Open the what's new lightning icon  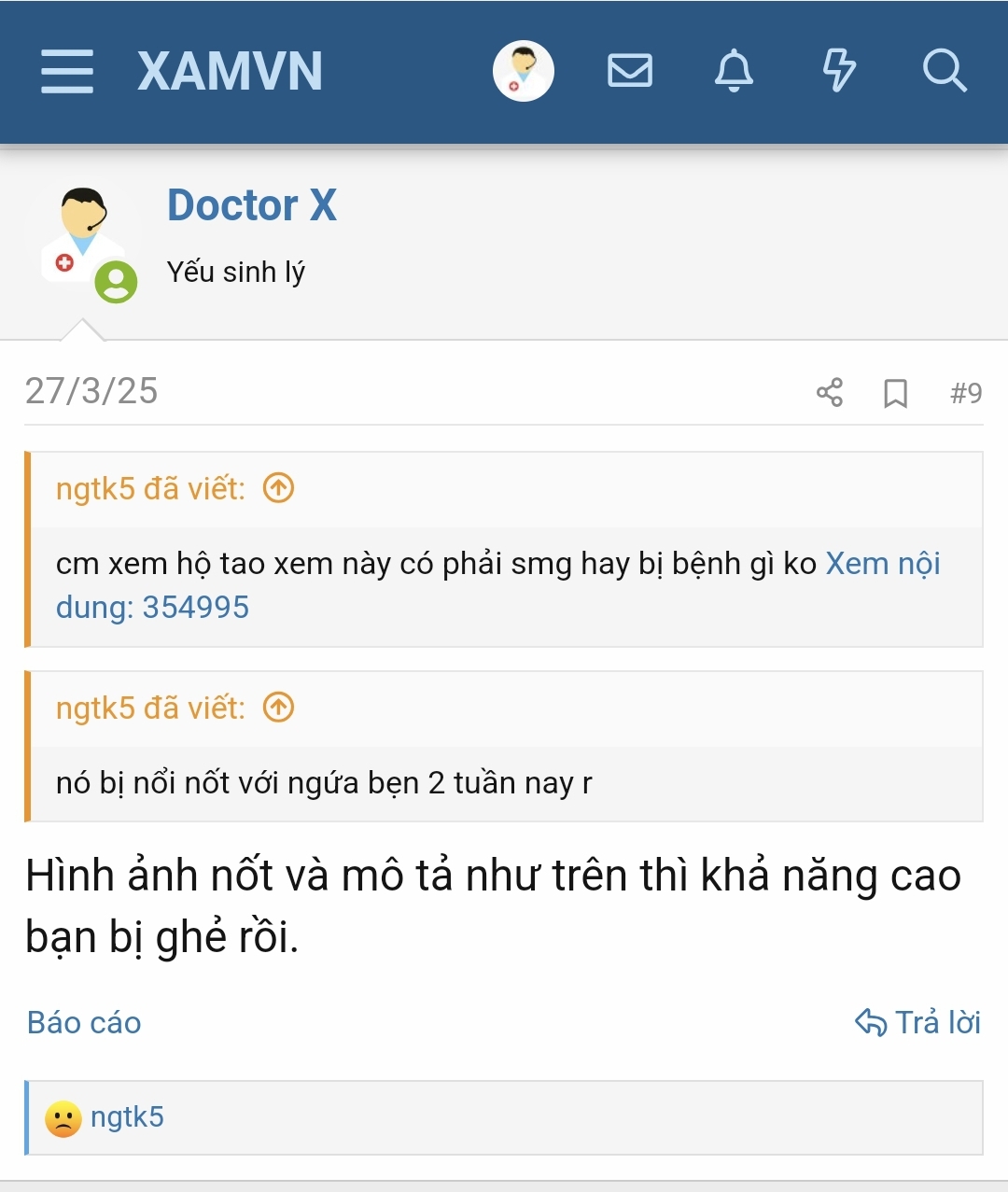[838, 71]
